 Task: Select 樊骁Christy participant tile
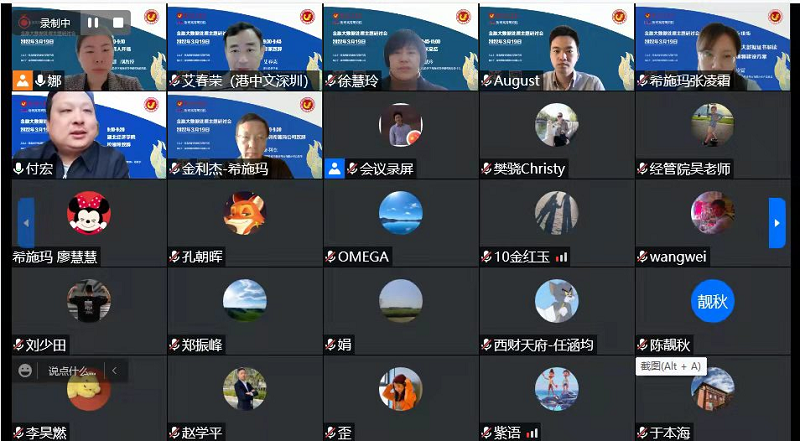(x=556, y=133)
